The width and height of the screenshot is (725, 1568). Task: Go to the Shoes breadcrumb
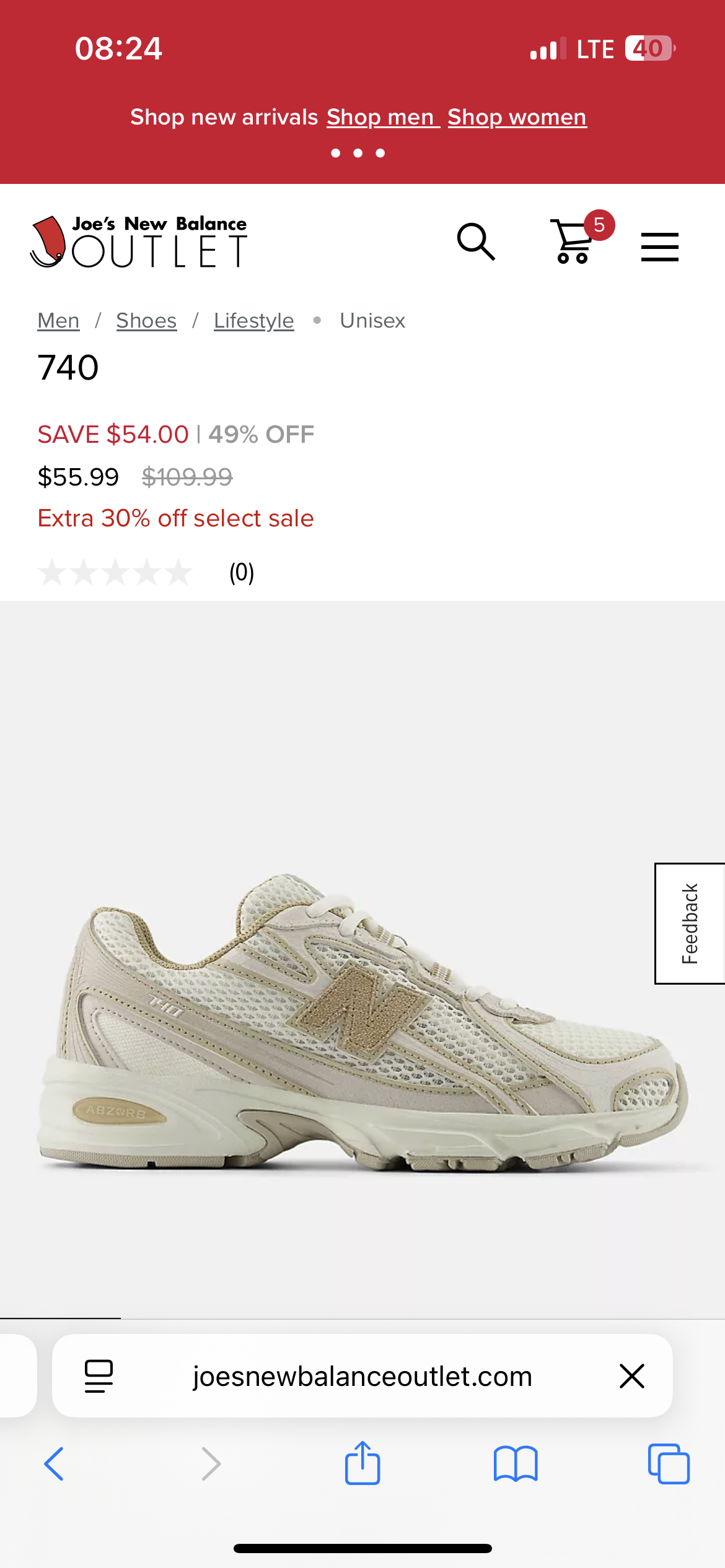coord(146,321)
